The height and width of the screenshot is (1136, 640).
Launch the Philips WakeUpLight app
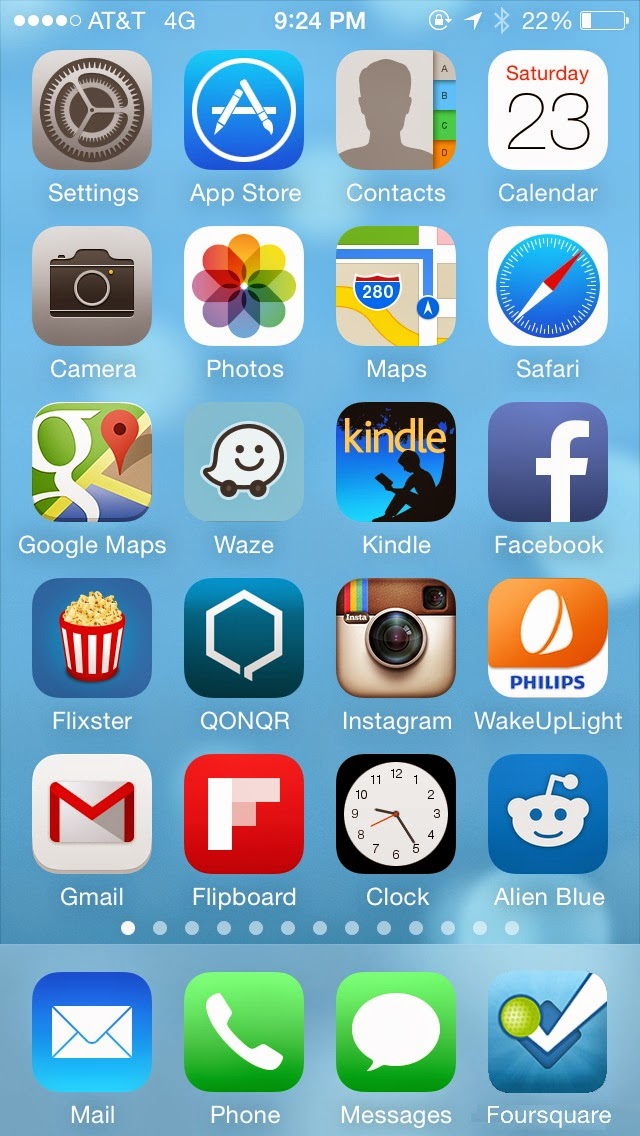548,638
